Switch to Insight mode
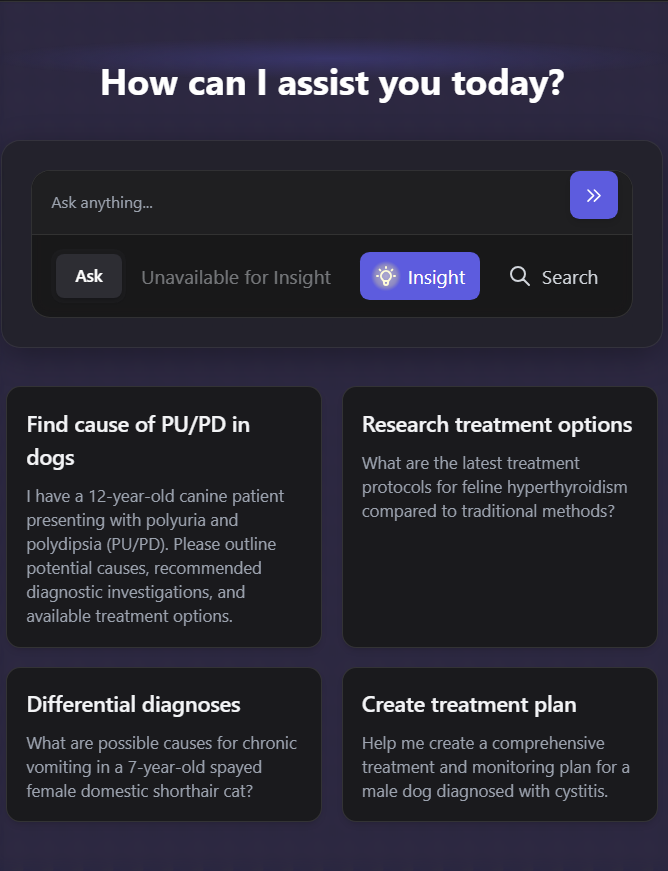The width and height of the screenshot is (668, 871). coord(420,277)
